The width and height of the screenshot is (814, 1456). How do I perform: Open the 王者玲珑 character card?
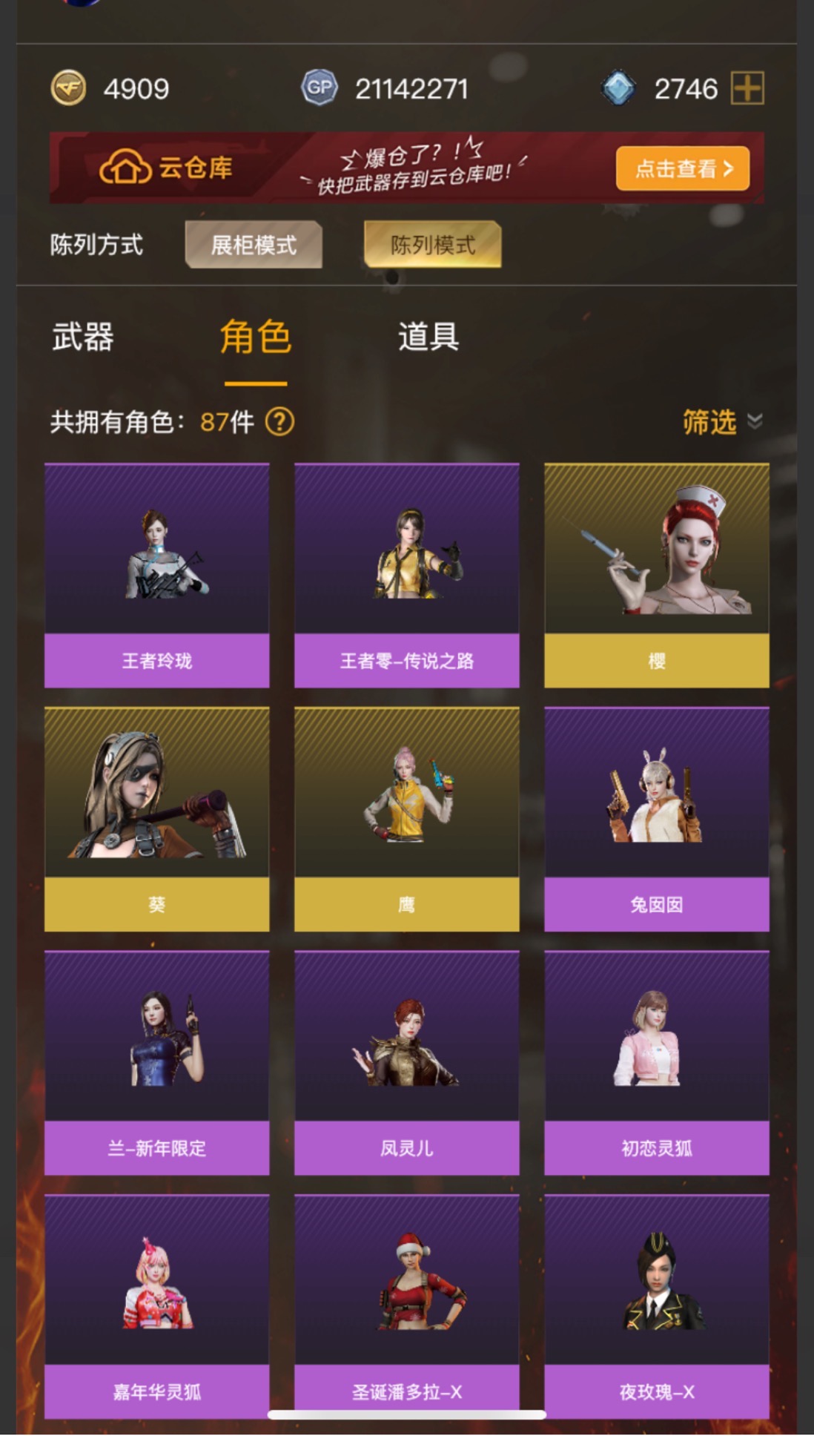point(157,576)
